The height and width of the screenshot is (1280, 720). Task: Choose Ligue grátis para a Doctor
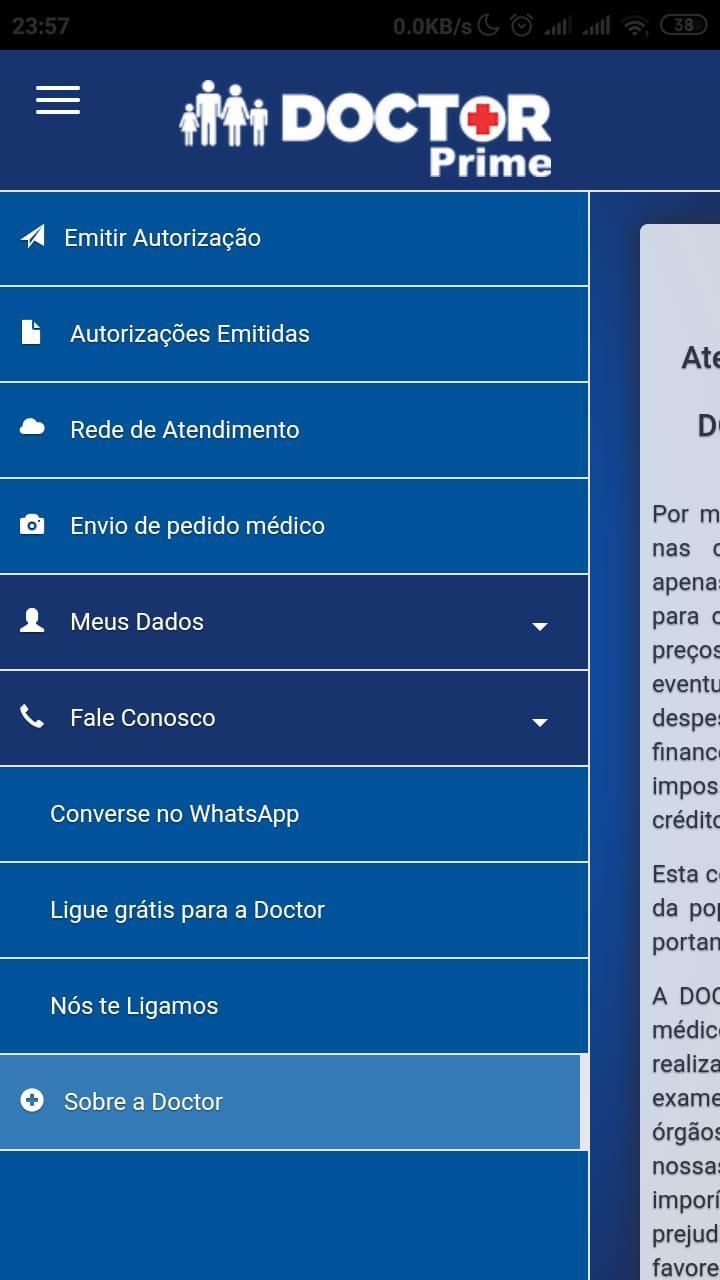click(294, 910)
